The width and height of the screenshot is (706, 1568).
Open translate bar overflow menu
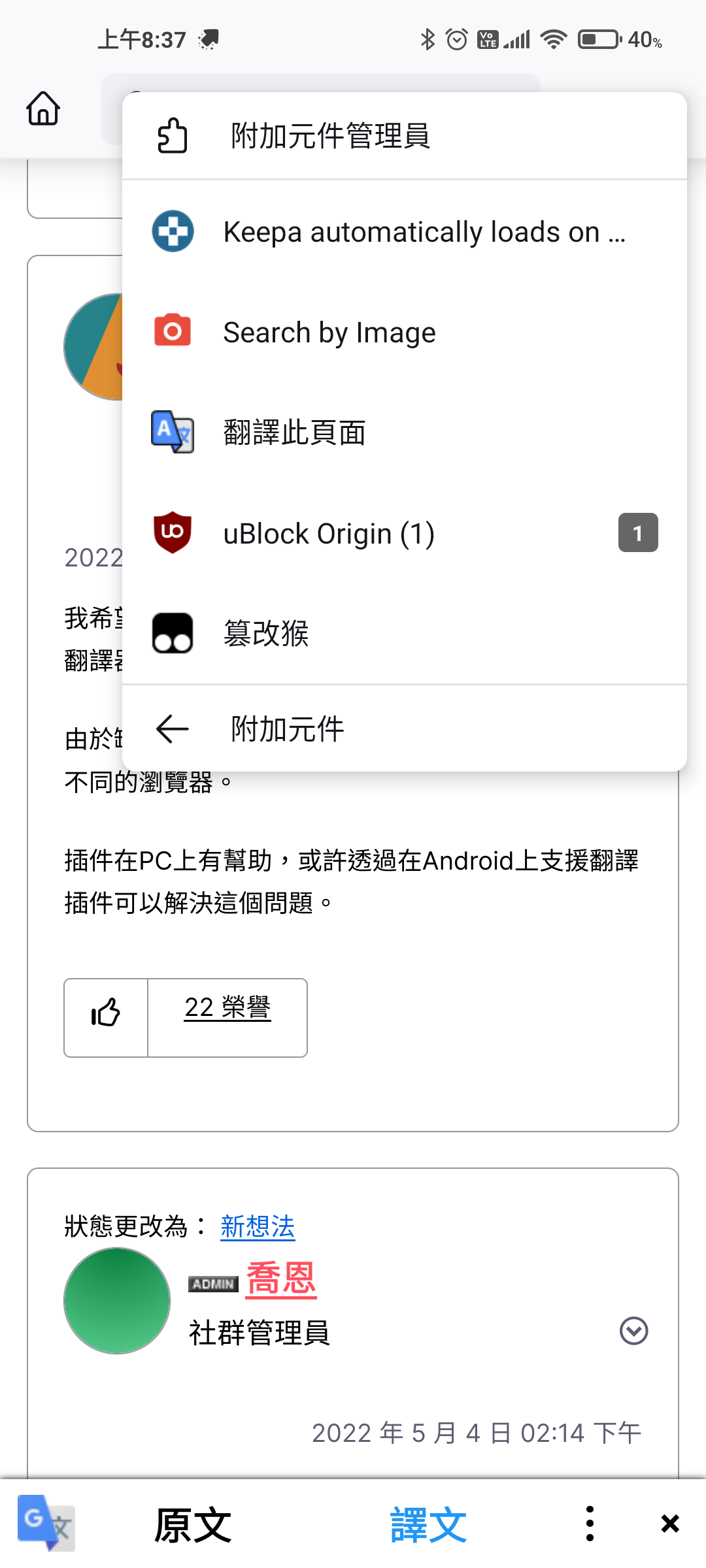(590, 1524)
